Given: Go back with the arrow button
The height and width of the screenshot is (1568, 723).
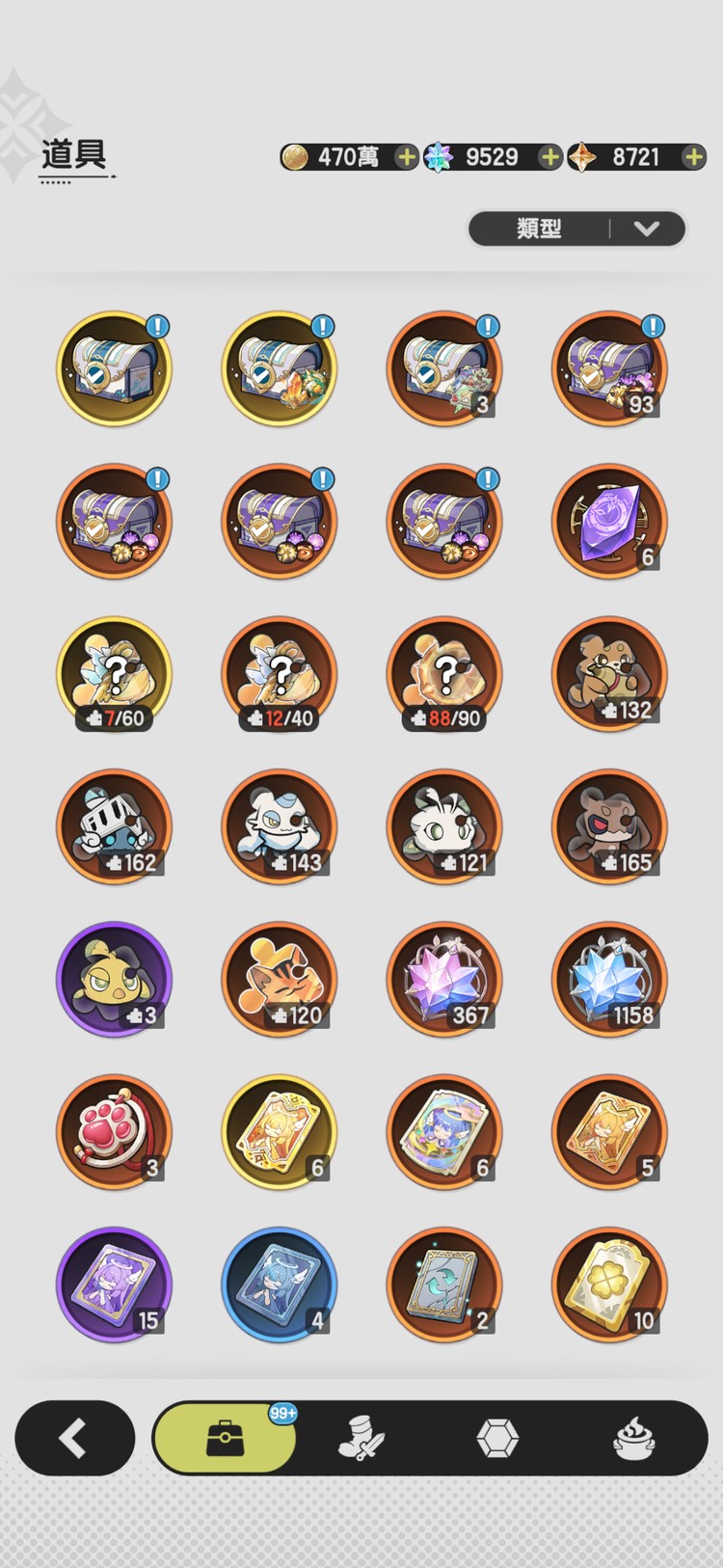Looking at the screenshot, I should click(x=74, y=1438).
